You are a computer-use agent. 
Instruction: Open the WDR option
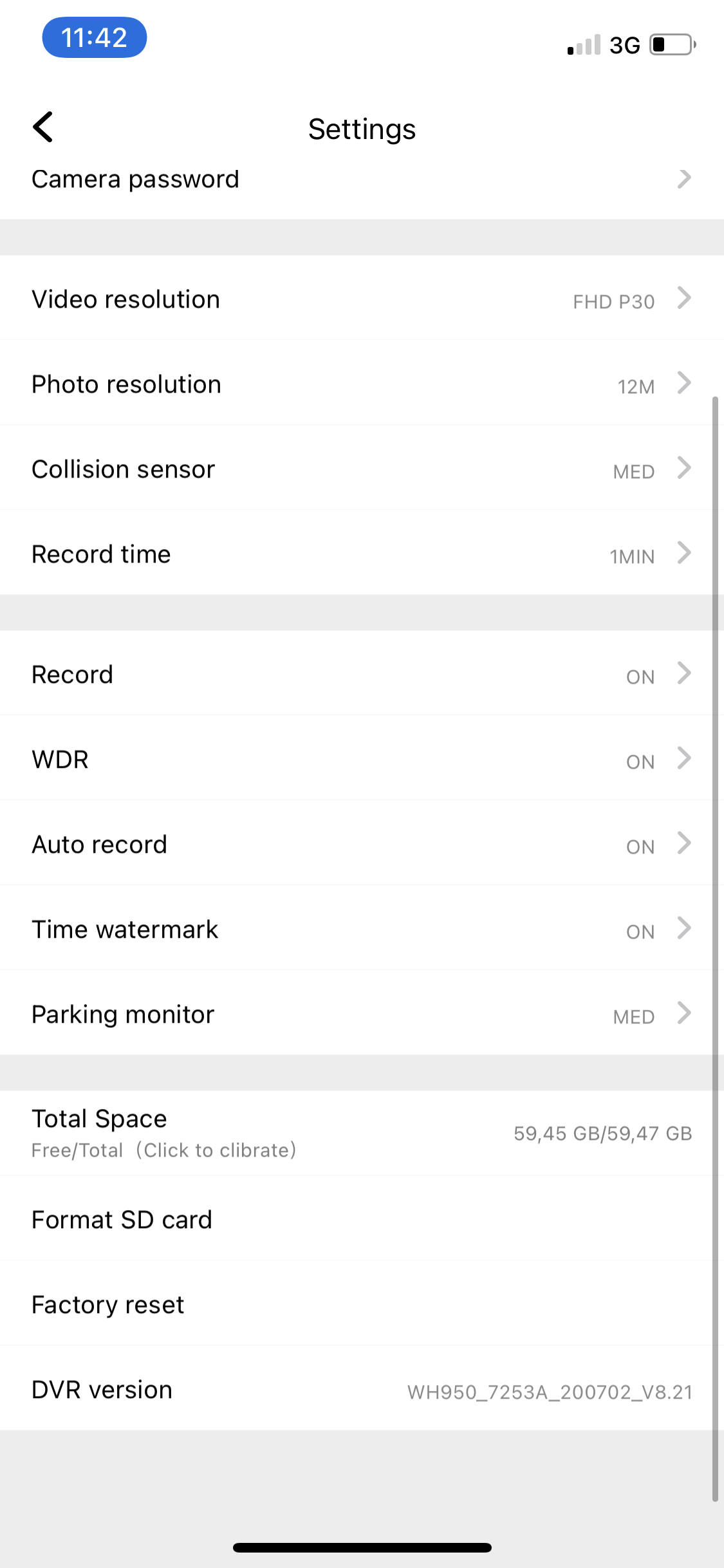(x=360, y=760)
